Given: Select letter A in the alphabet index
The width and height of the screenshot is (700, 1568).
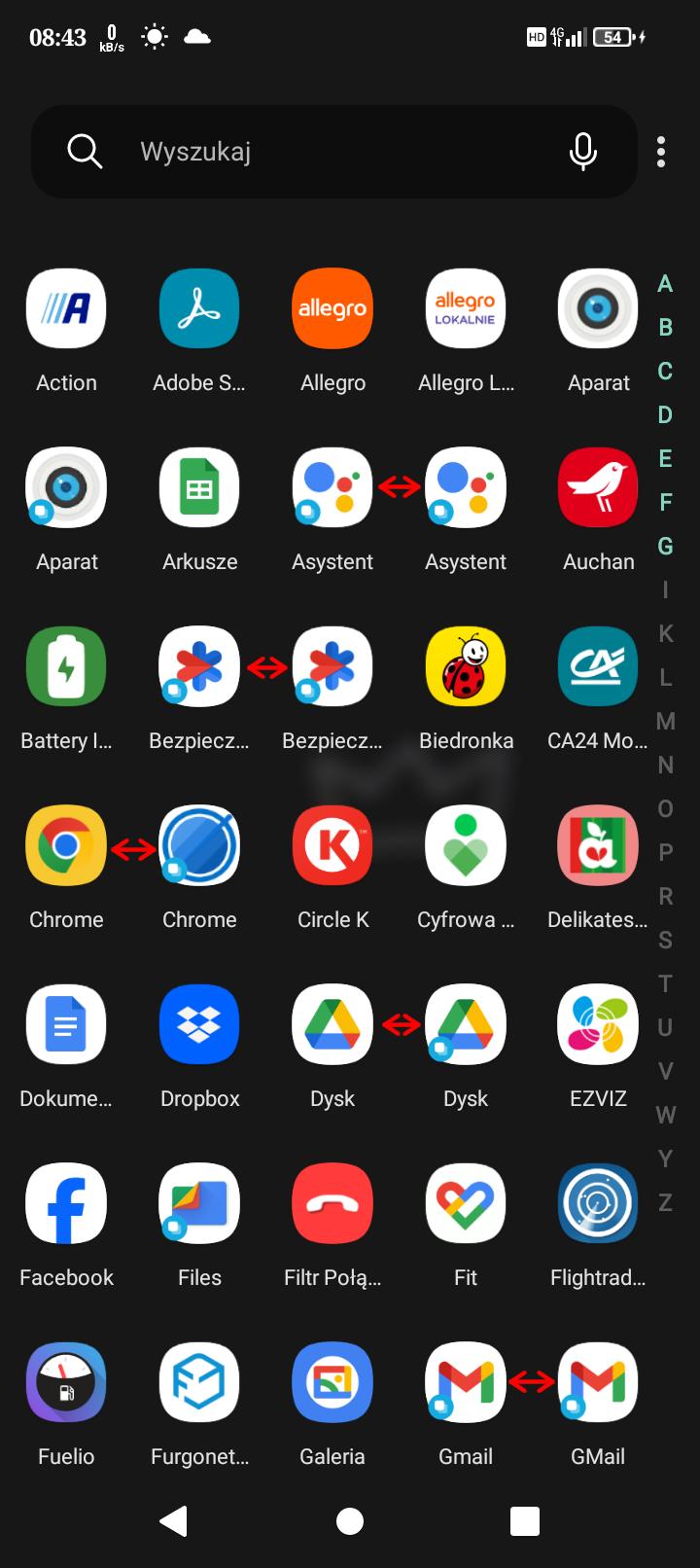Looking at the screenshot, I should [x=665, y=284].
